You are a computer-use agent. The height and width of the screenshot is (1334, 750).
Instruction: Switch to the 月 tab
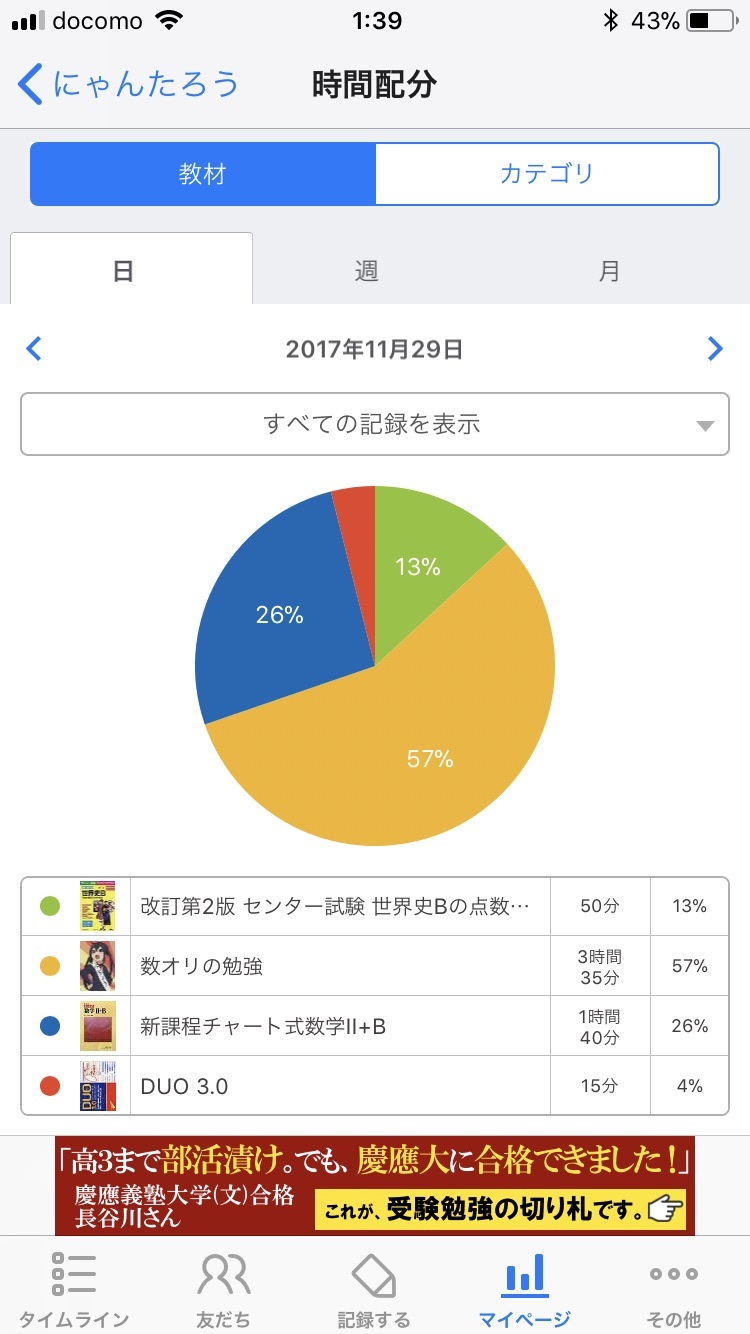click(610, 270)
